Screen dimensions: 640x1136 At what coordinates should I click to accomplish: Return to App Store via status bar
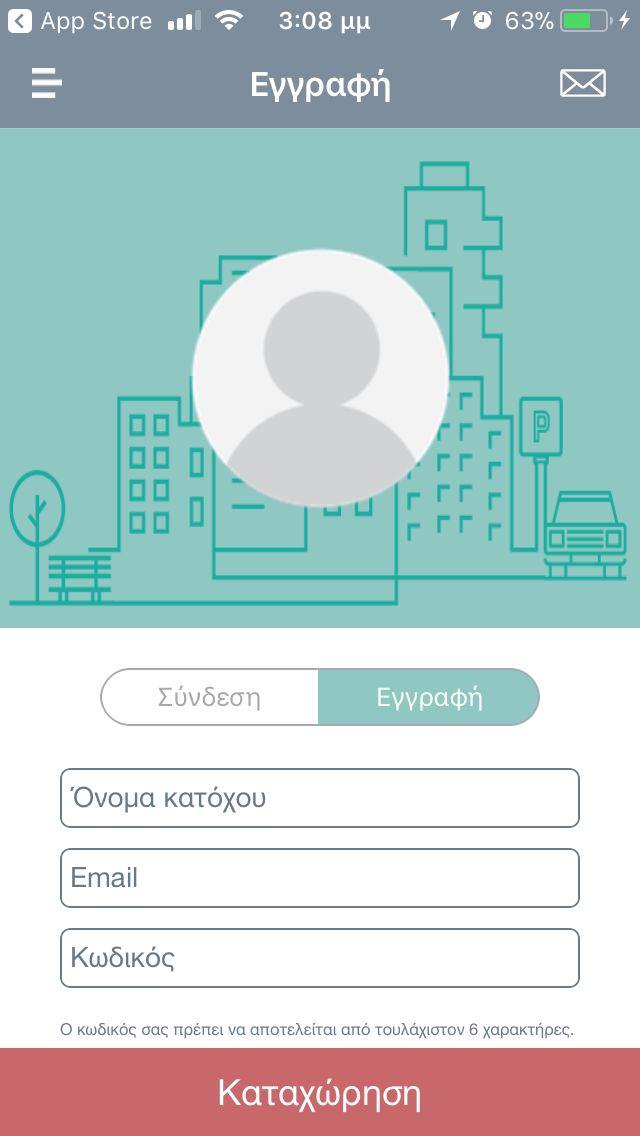click(x=80, y=21)
